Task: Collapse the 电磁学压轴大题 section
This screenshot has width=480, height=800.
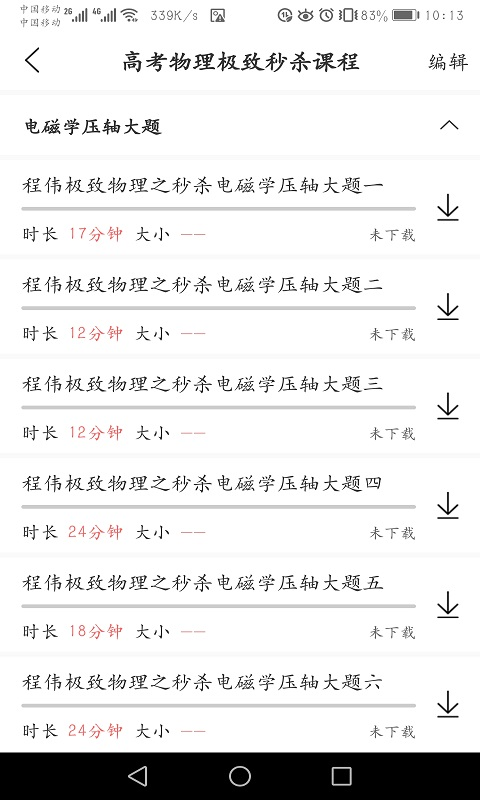Action: [449, 126]
